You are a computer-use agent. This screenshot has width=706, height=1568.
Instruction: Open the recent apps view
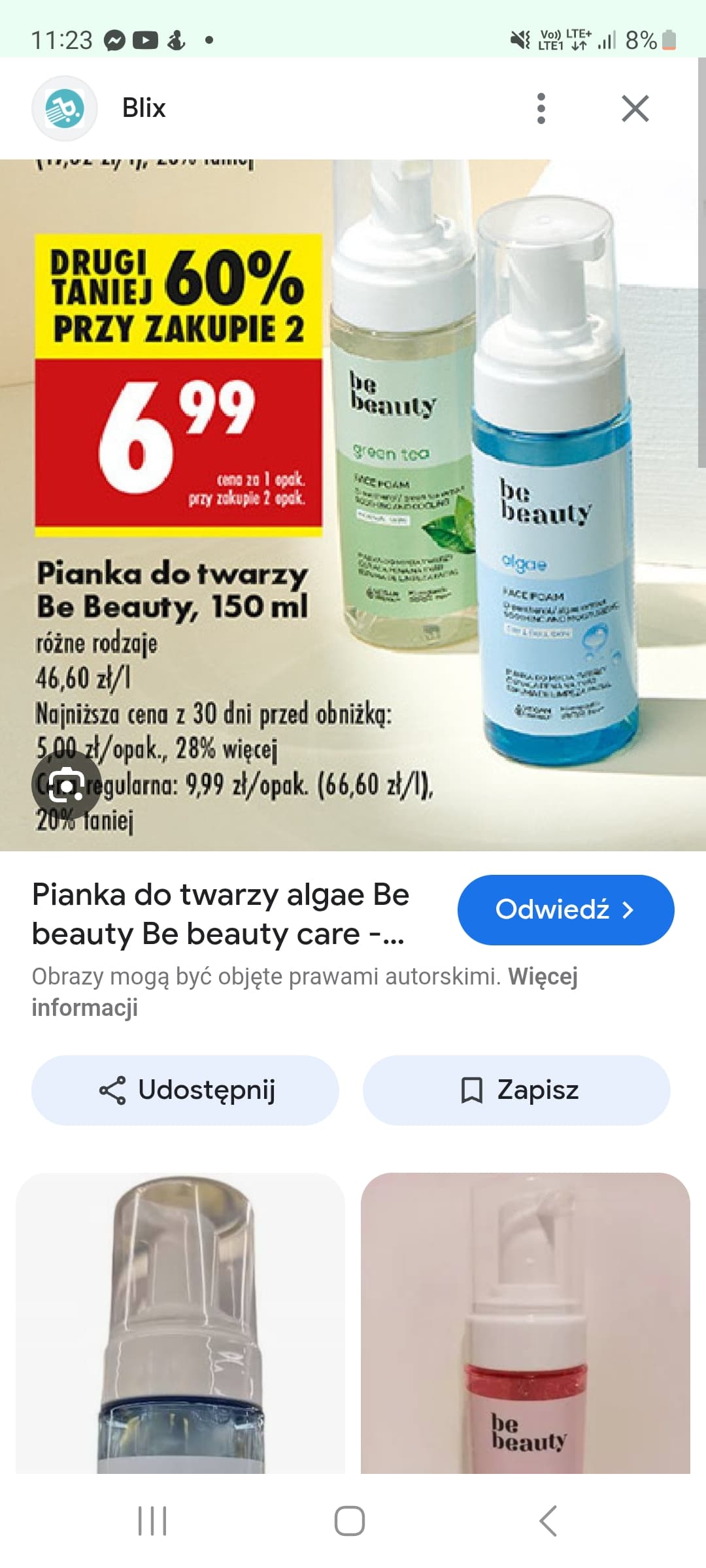[x=152, y=1521]
